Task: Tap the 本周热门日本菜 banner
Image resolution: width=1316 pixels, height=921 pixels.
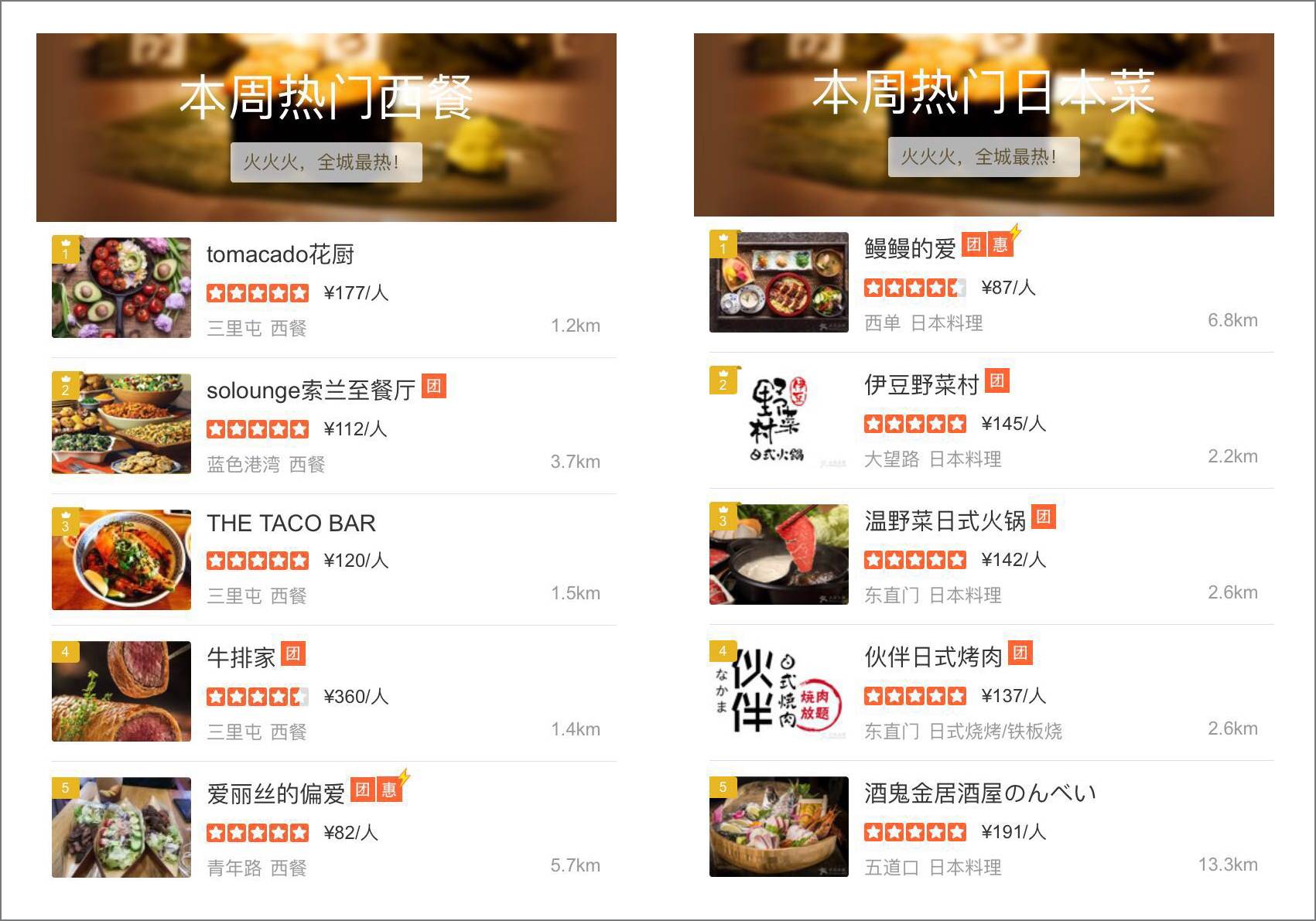Action: pyautogui.click(x=984, y=125)
